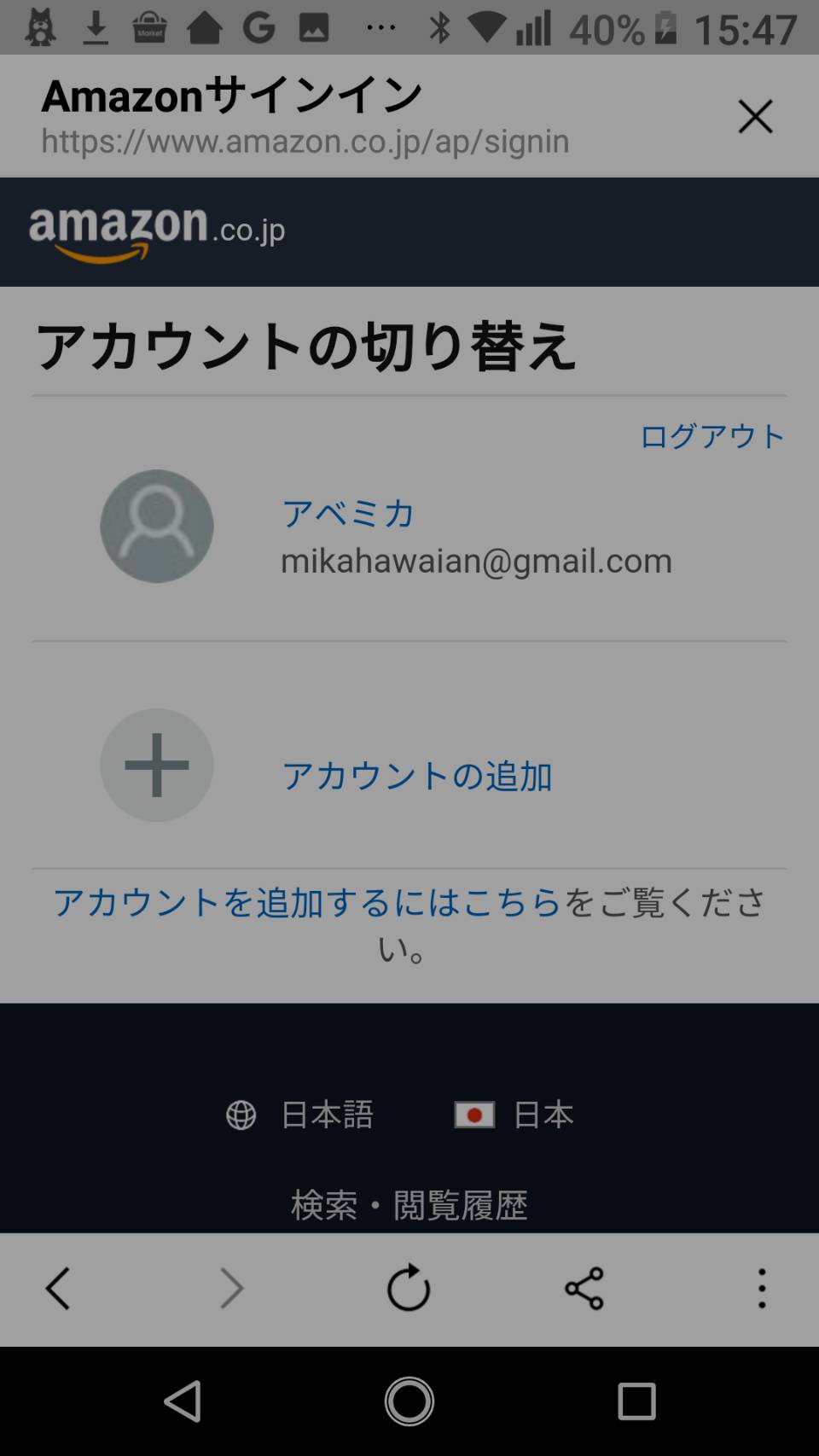The height and width of the screenshot is (1456, 819).
Task: Close the Amazon sign-in browser tab
Action: [x=755, y=116]
